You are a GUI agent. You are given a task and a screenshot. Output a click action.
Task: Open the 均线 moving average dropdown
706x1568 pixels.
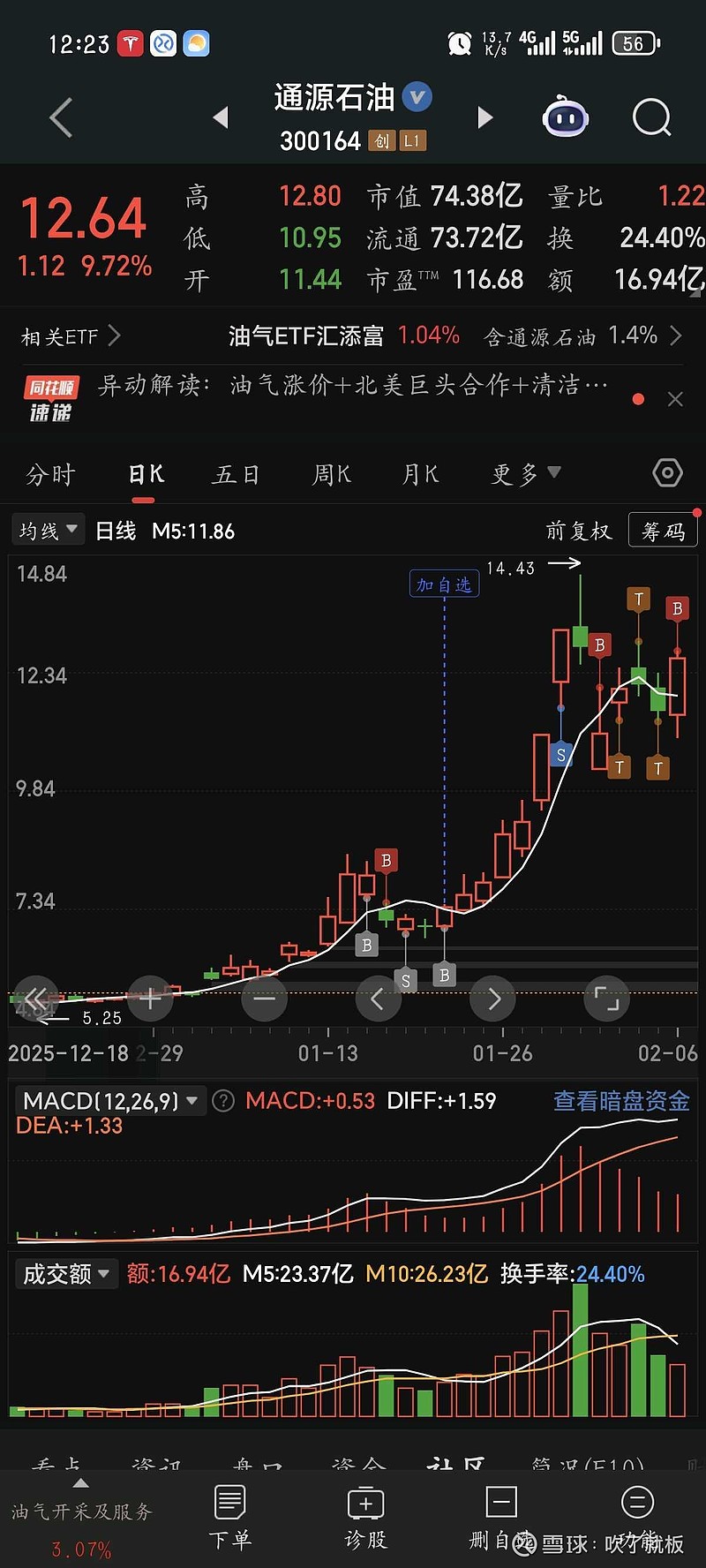[48, 529]
